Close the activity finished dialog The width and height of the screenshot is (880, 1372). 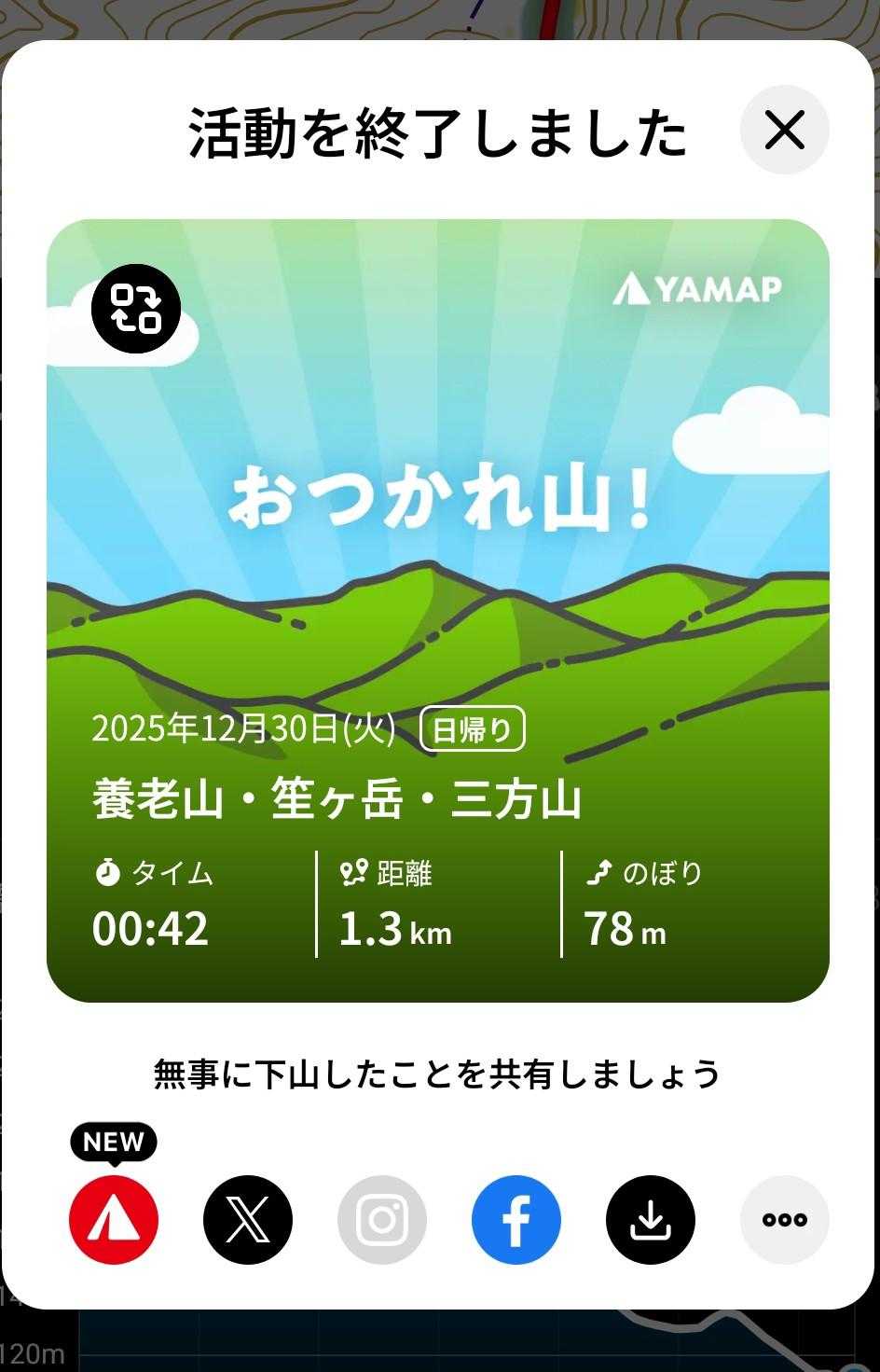coord(784,130)
